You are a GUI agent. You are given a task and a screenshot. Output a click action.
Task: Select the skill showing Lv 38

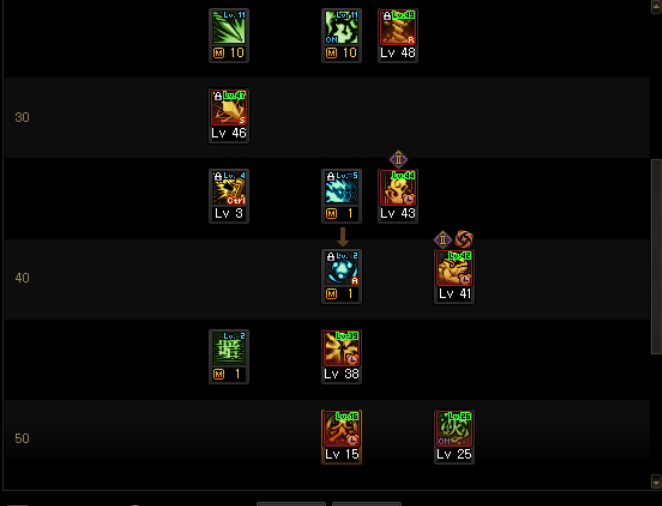tap(341, 349)
